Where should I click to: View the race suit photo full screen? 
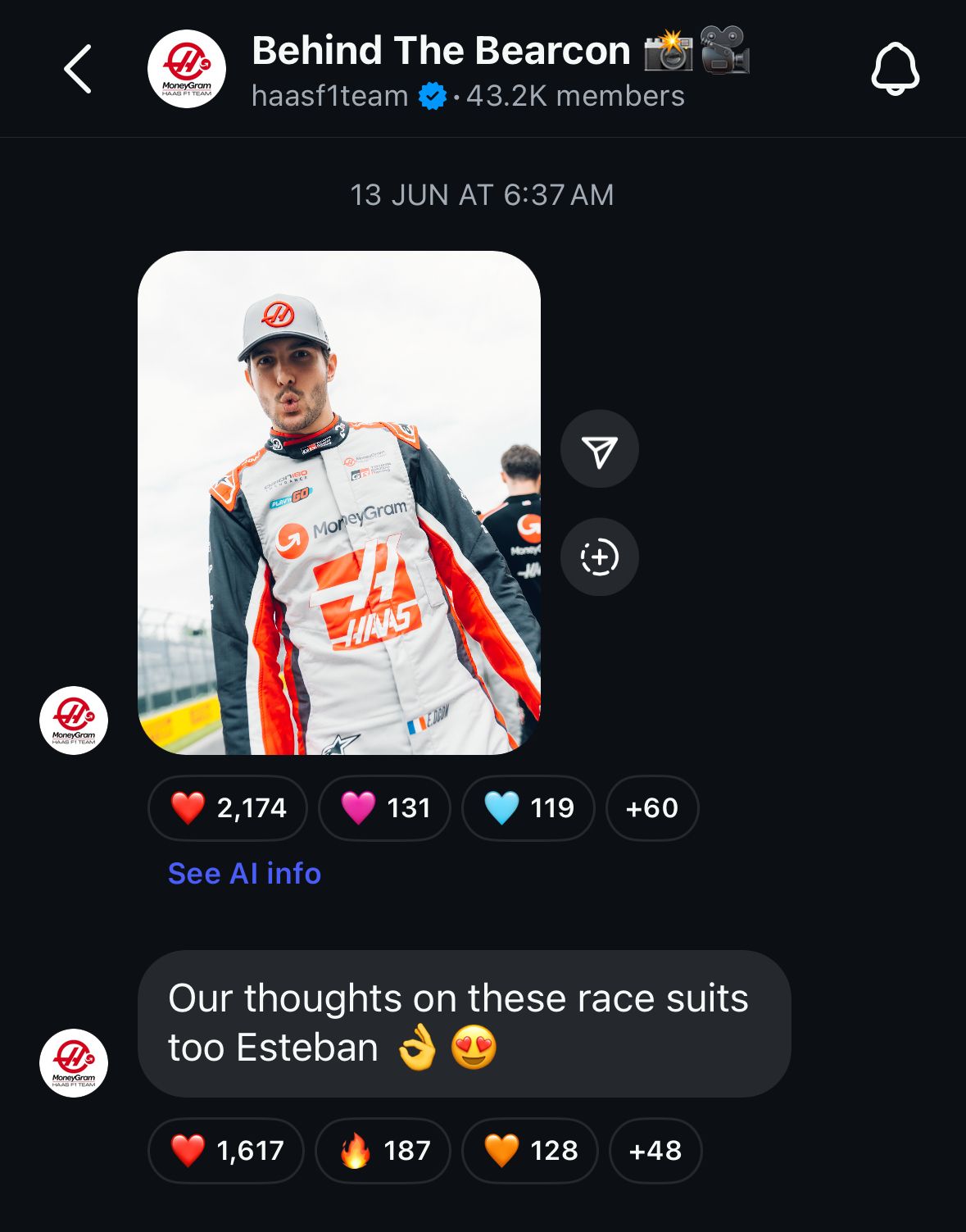339,502
